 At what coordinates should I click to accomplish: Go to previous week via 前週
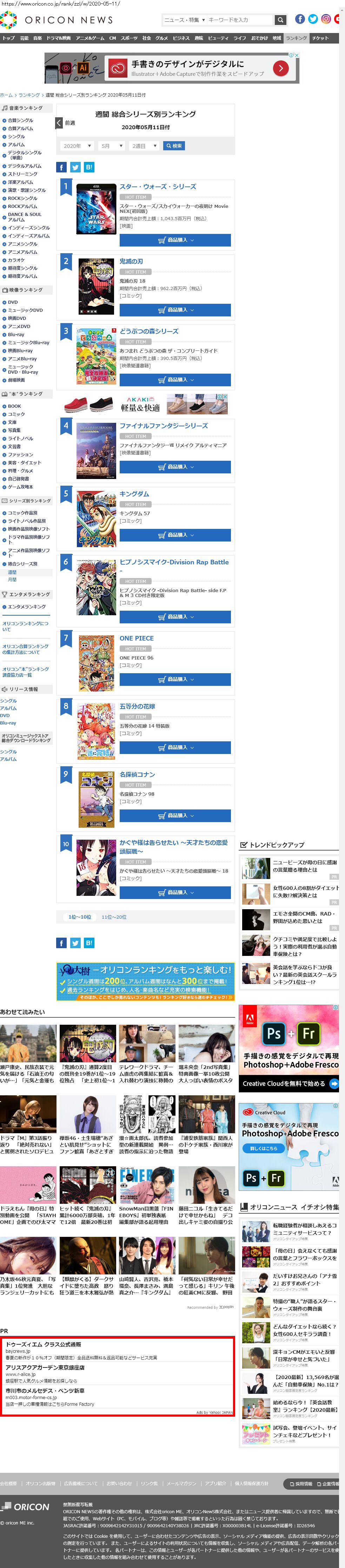click(66, 123)
